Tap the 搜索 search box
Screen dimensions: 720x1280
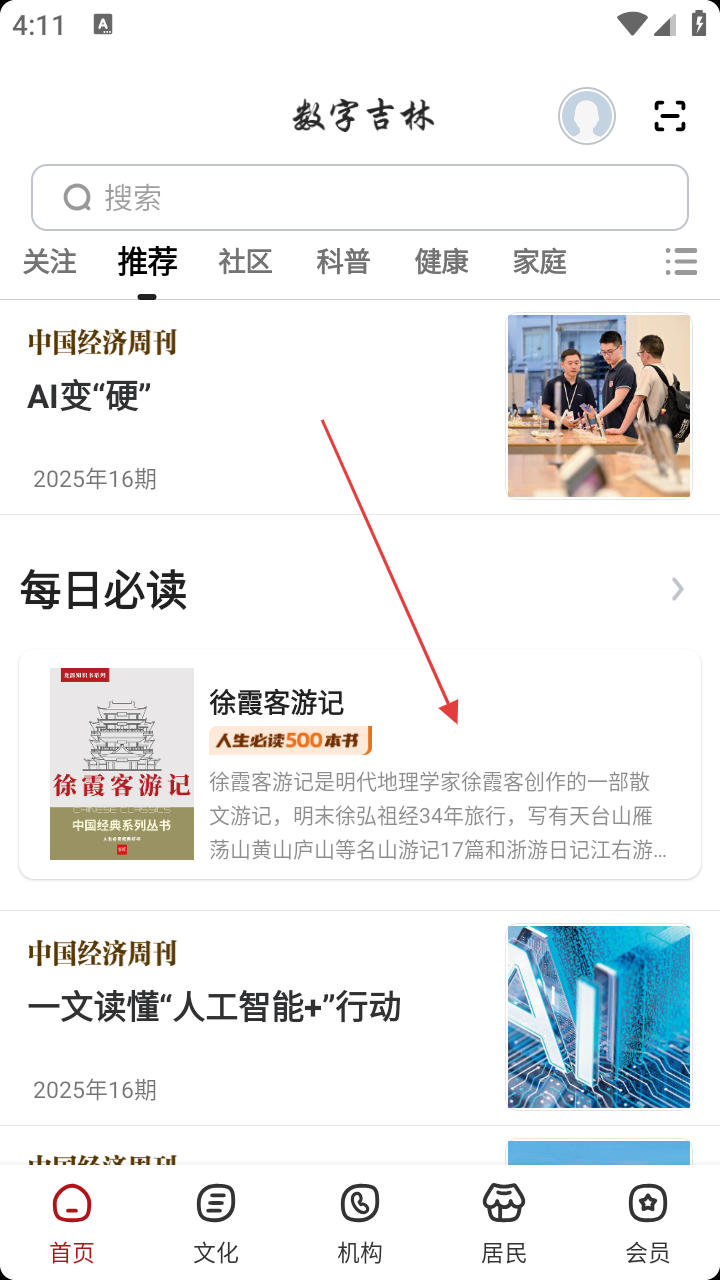click(x=360, y=198)
